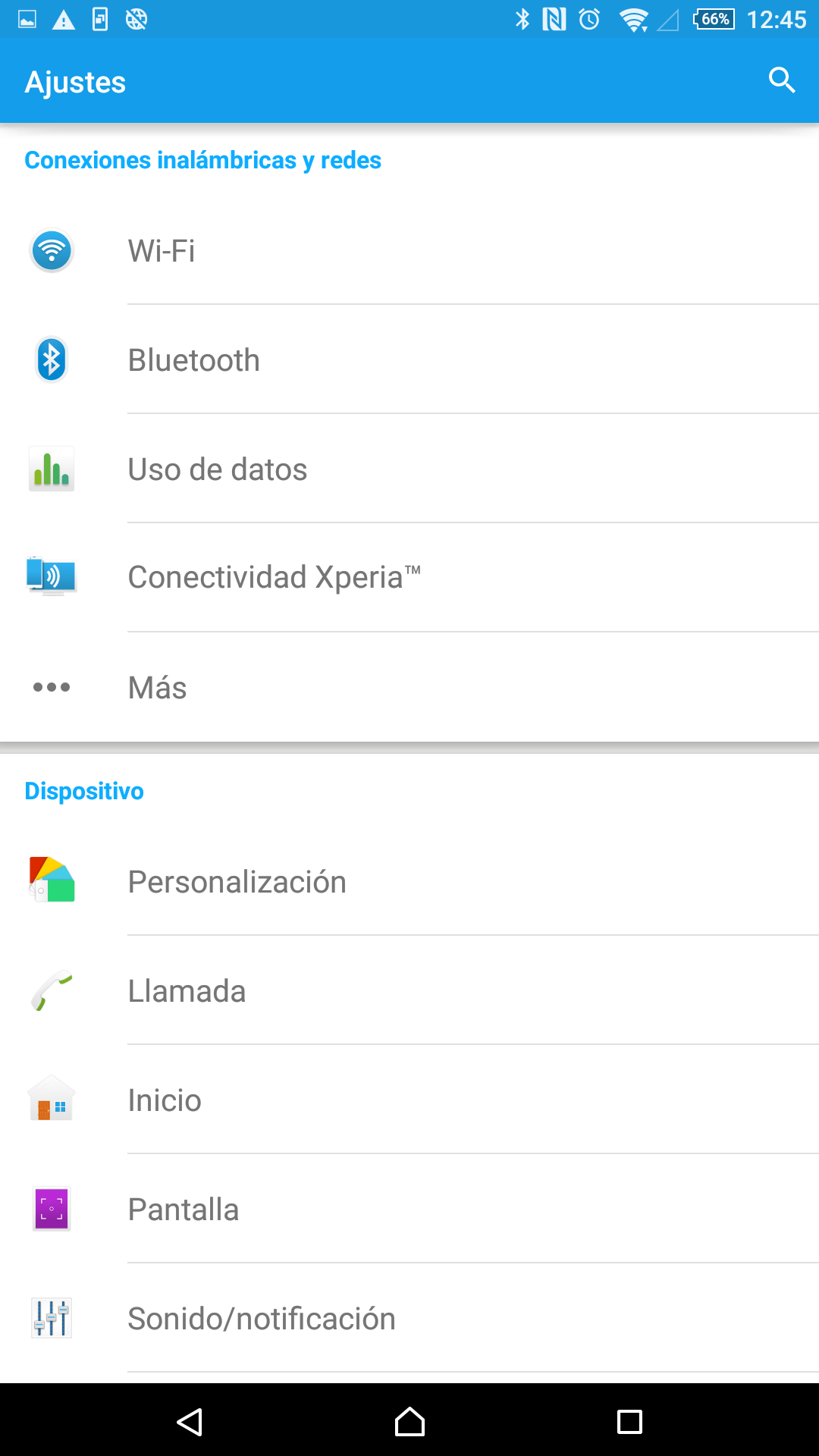The image size is (819, 1456).
Task: Open Personalización settings
Action: click(409, 882)
